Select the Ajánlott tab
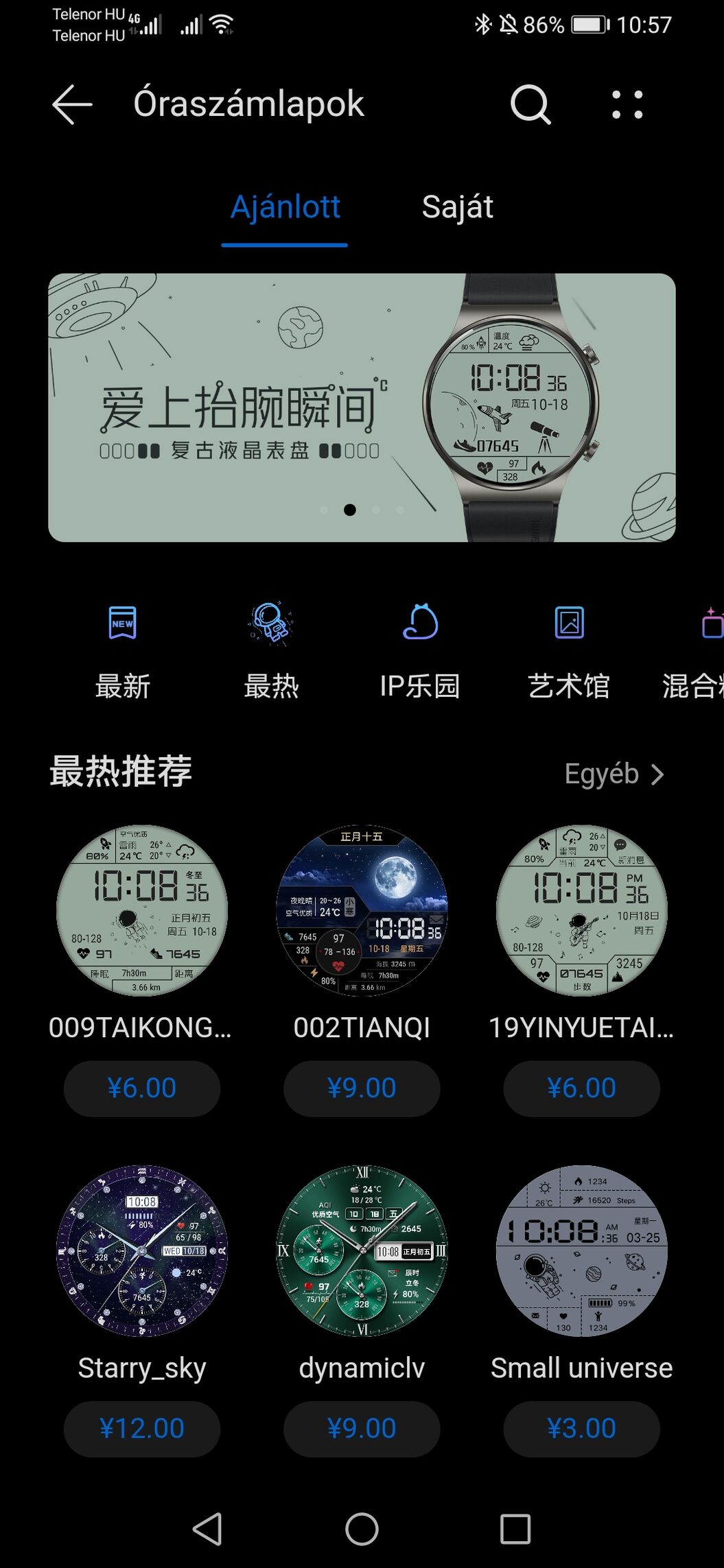Image resolution: width=724 pixels, height=1568 pixels. pos(285,207)
